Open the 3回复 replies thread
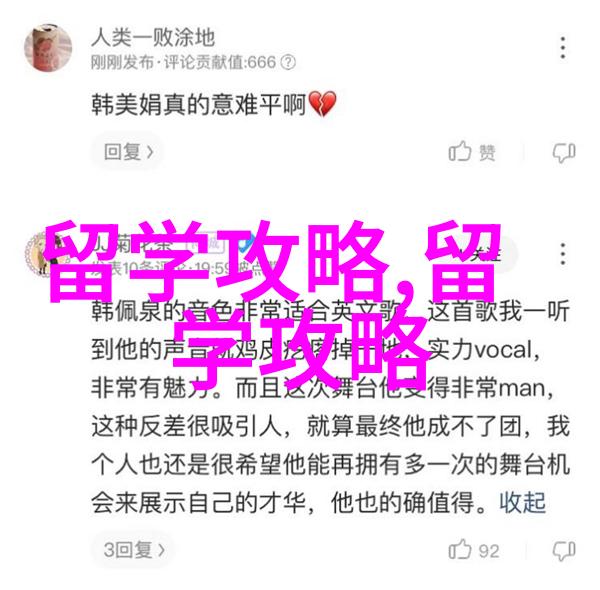600x590 pixels. coord(135,549)
